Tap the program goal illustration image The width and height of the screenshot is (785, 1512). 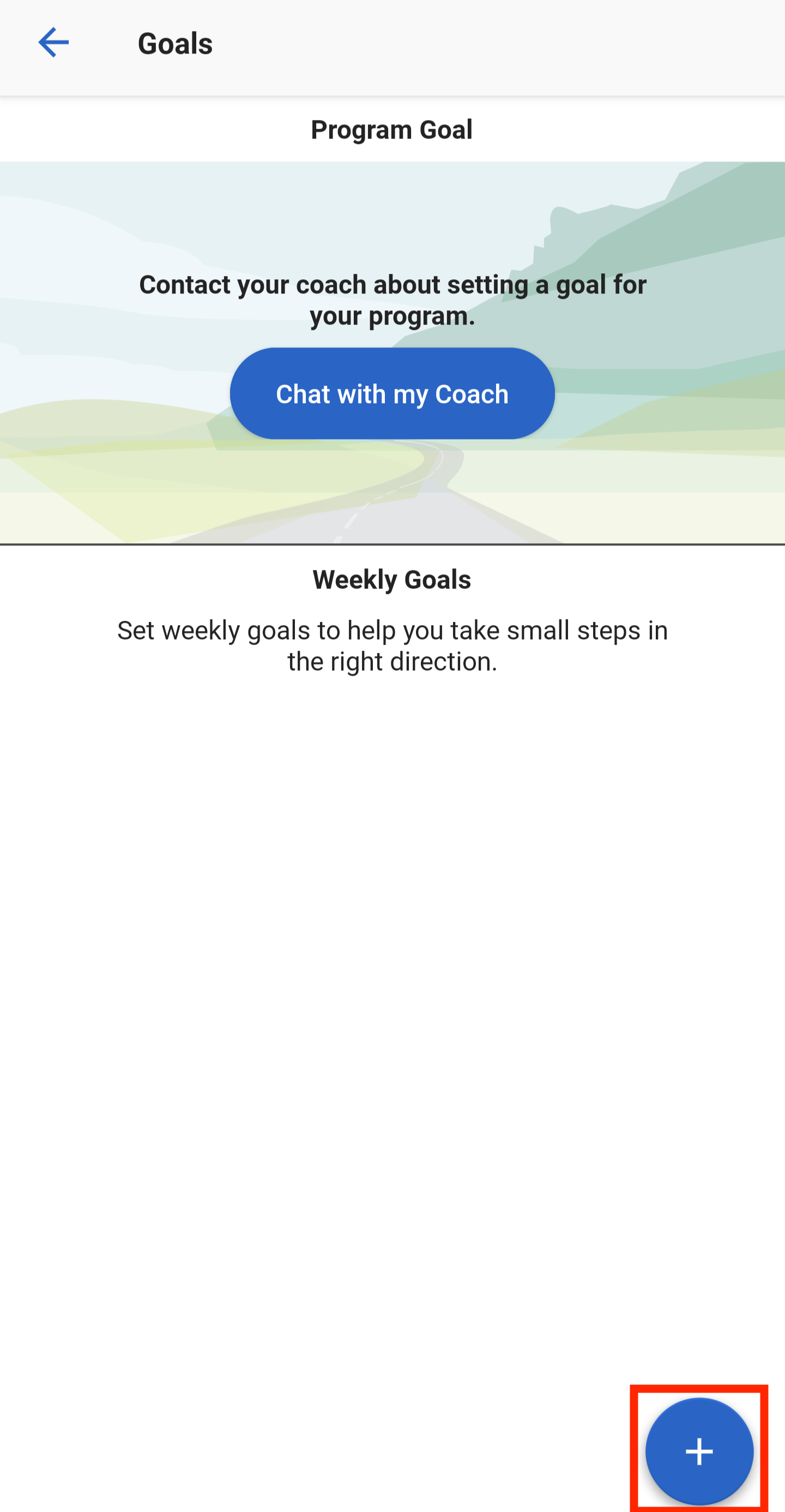pos(392,352)
